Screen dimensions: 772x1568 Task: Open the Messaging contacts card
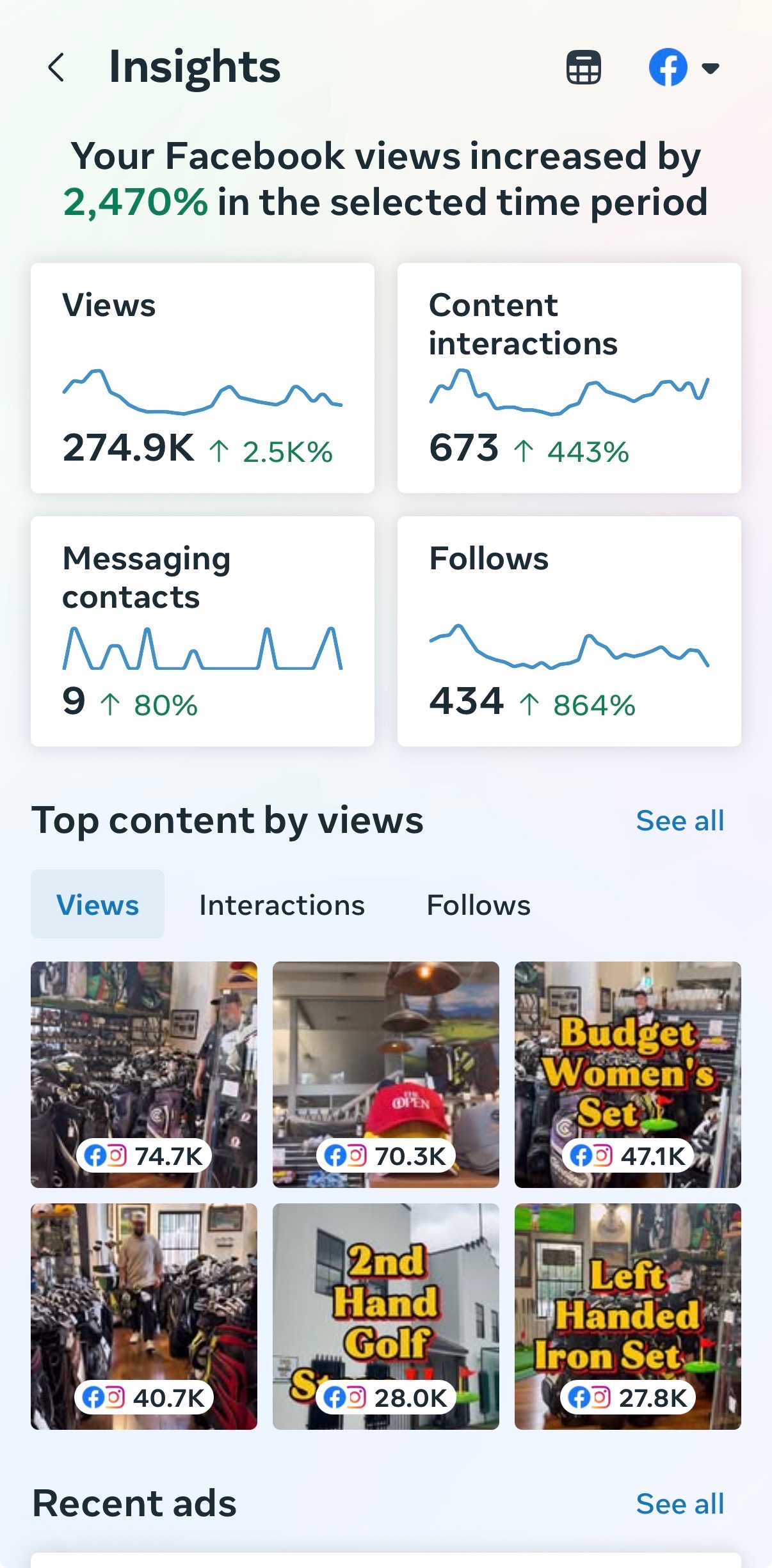tap(202, 631)
